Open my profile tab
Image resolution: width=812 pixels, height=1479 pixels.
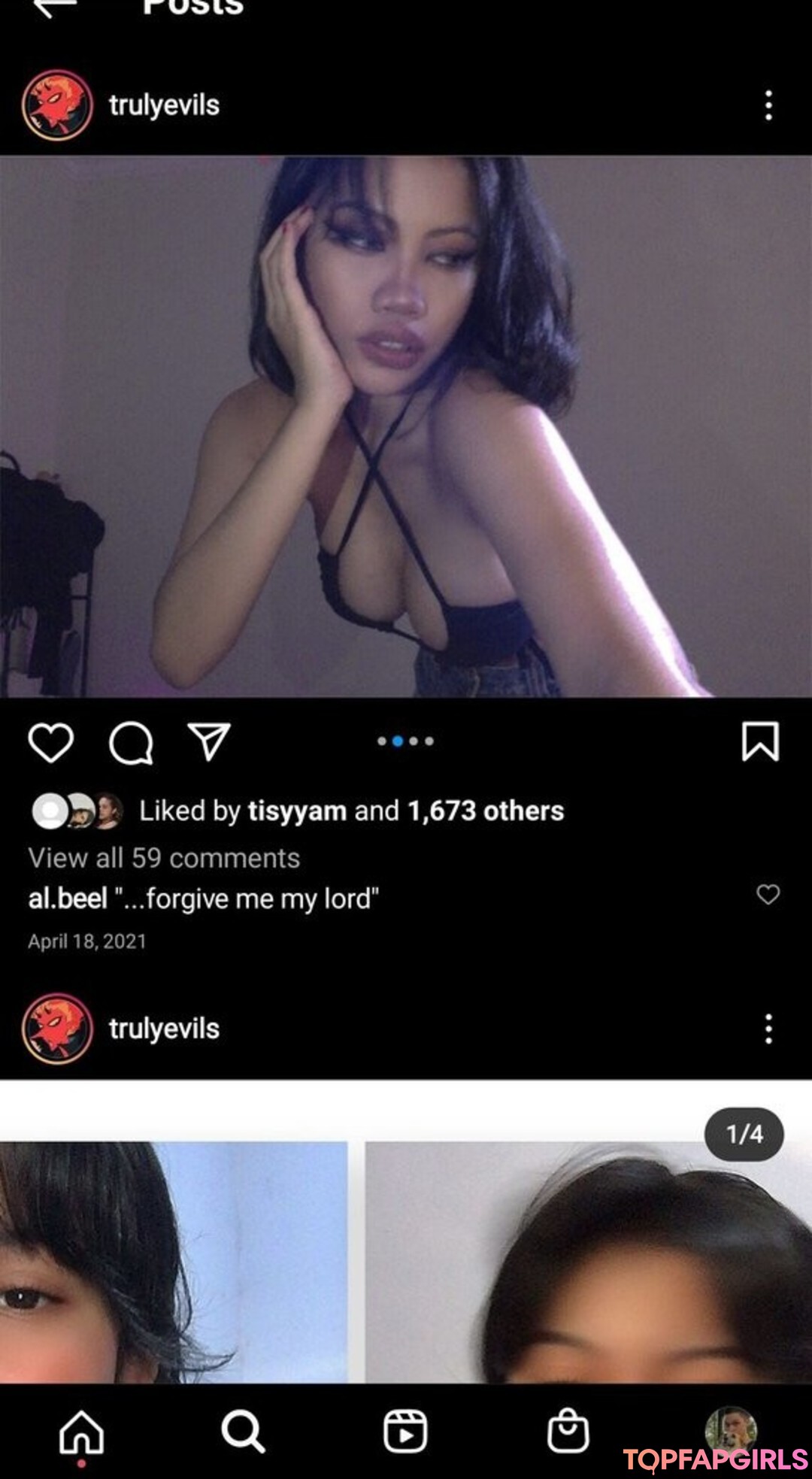click(x=729, y=1429)
